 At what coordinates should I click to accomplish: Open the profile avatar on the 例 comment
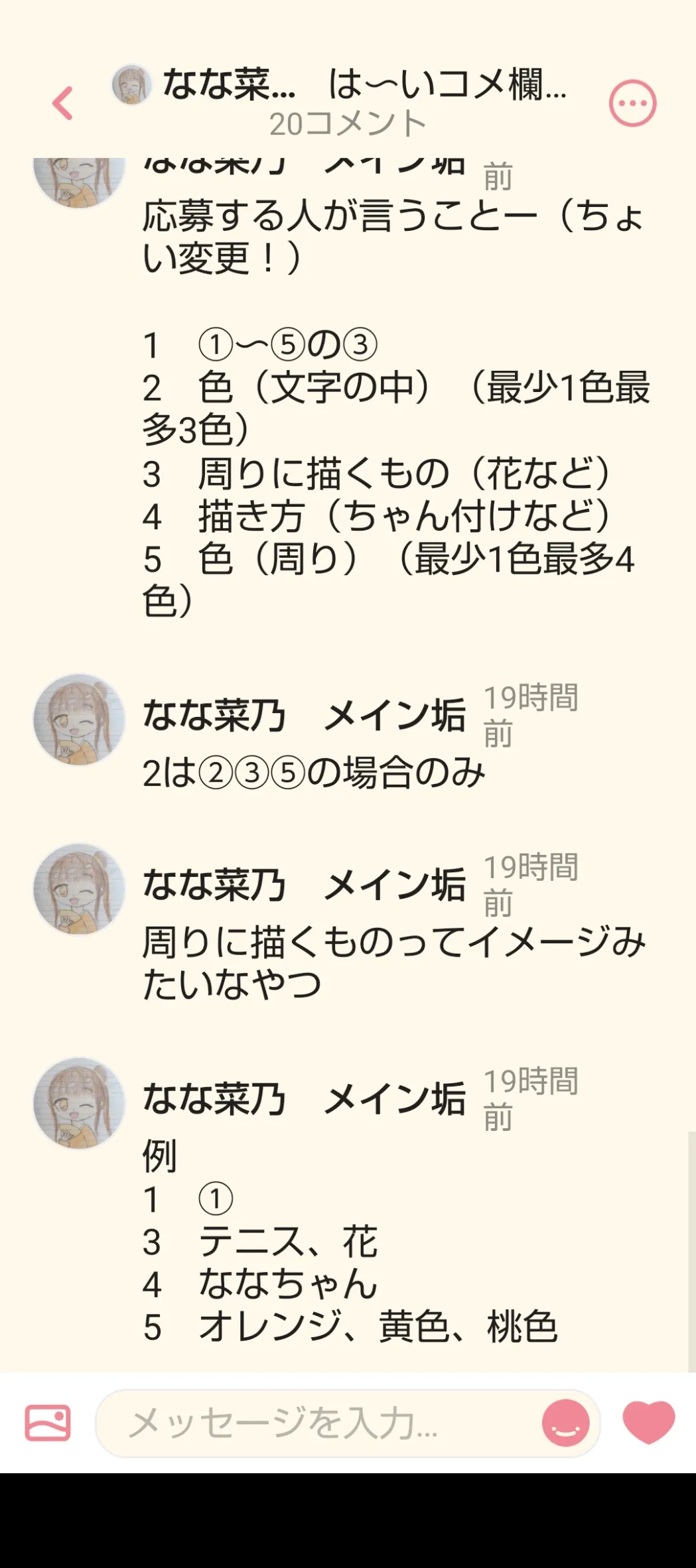[x=80, y=1103]
